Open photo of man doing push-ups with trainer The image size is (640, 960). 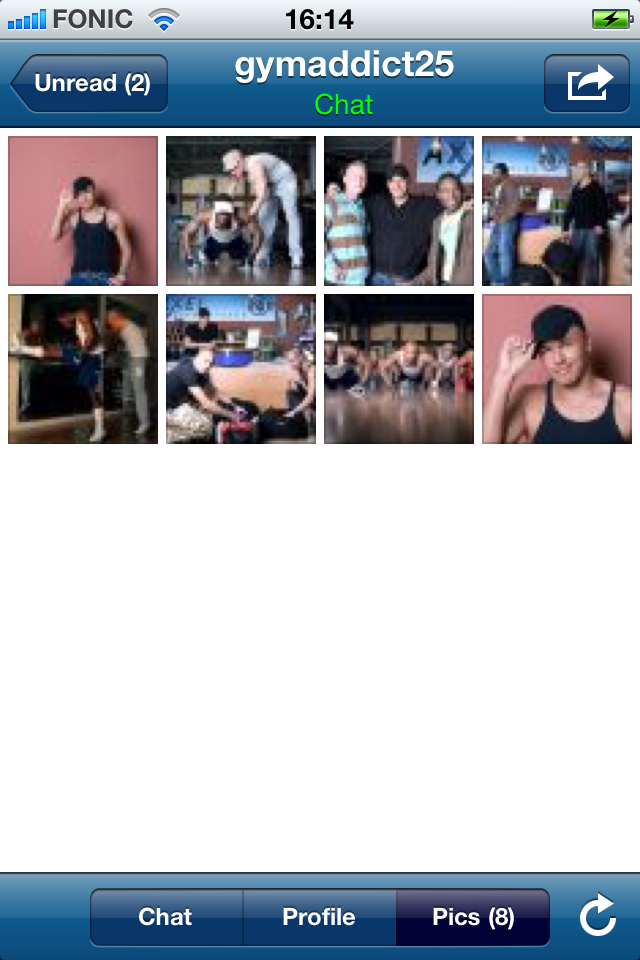241,211
